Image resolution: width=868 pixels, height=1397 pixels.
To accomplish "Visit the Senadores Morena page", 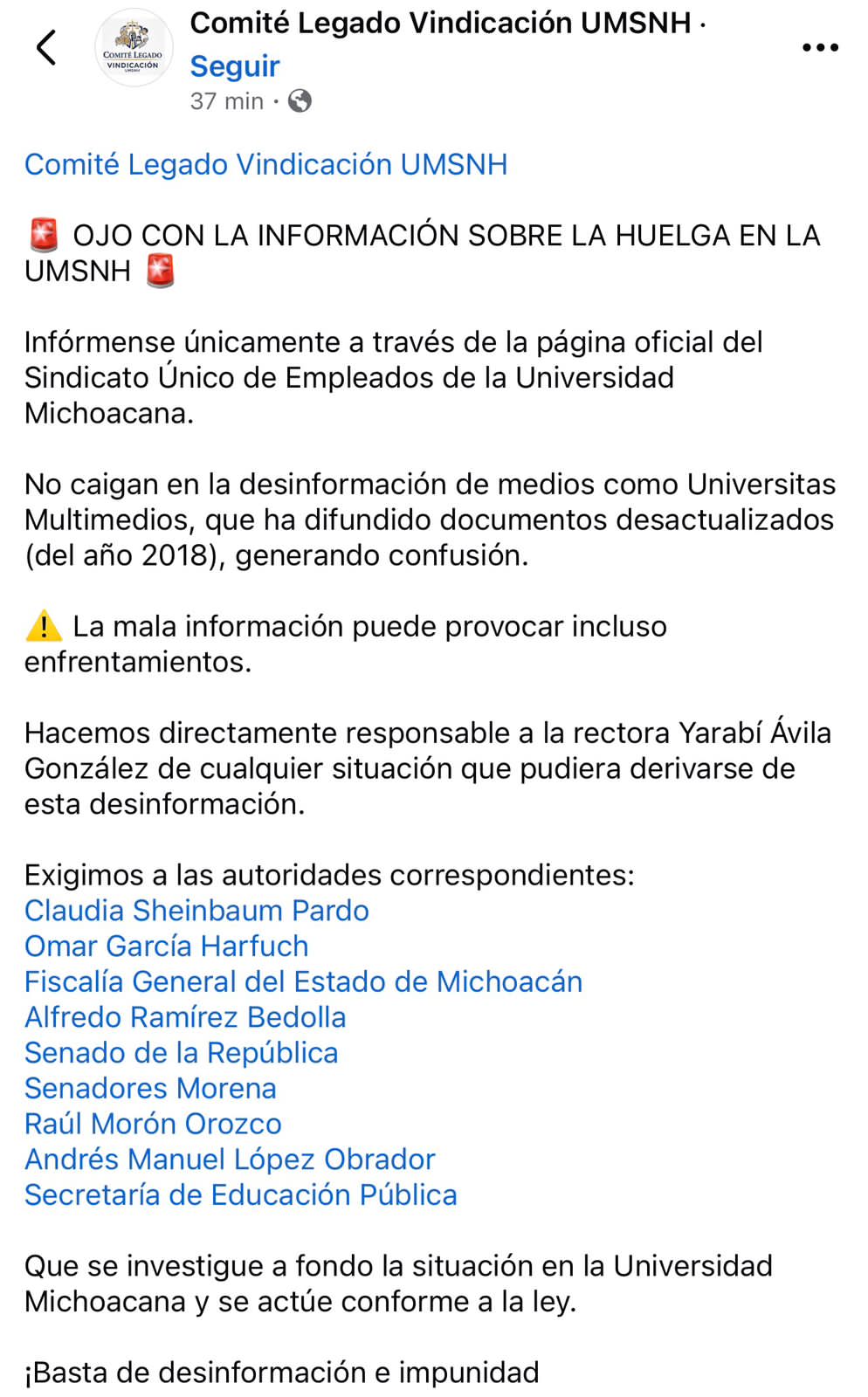I will point(150,1089).
